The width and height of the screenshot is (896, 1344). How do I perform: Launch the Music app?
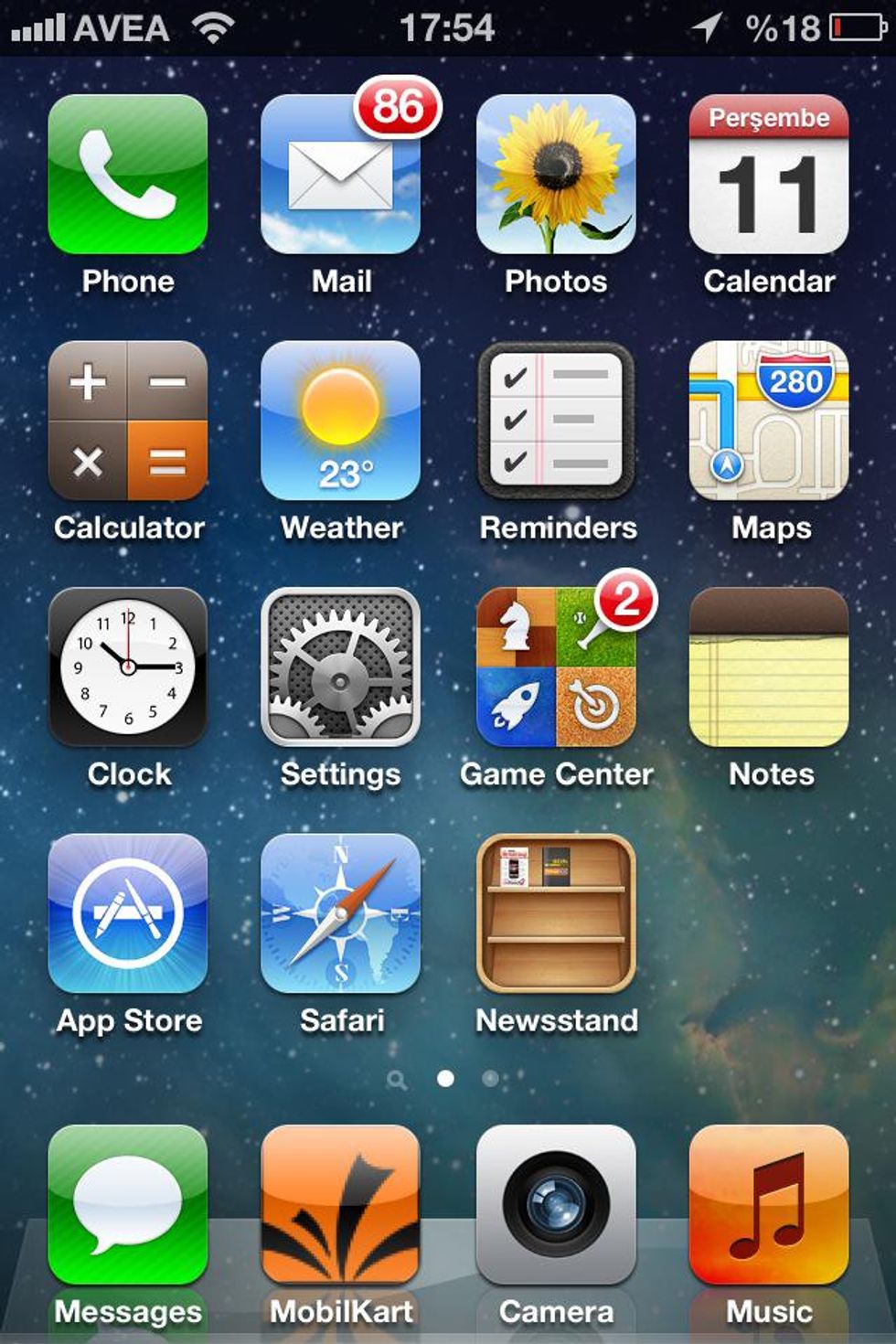click(x=769, y=1204)
